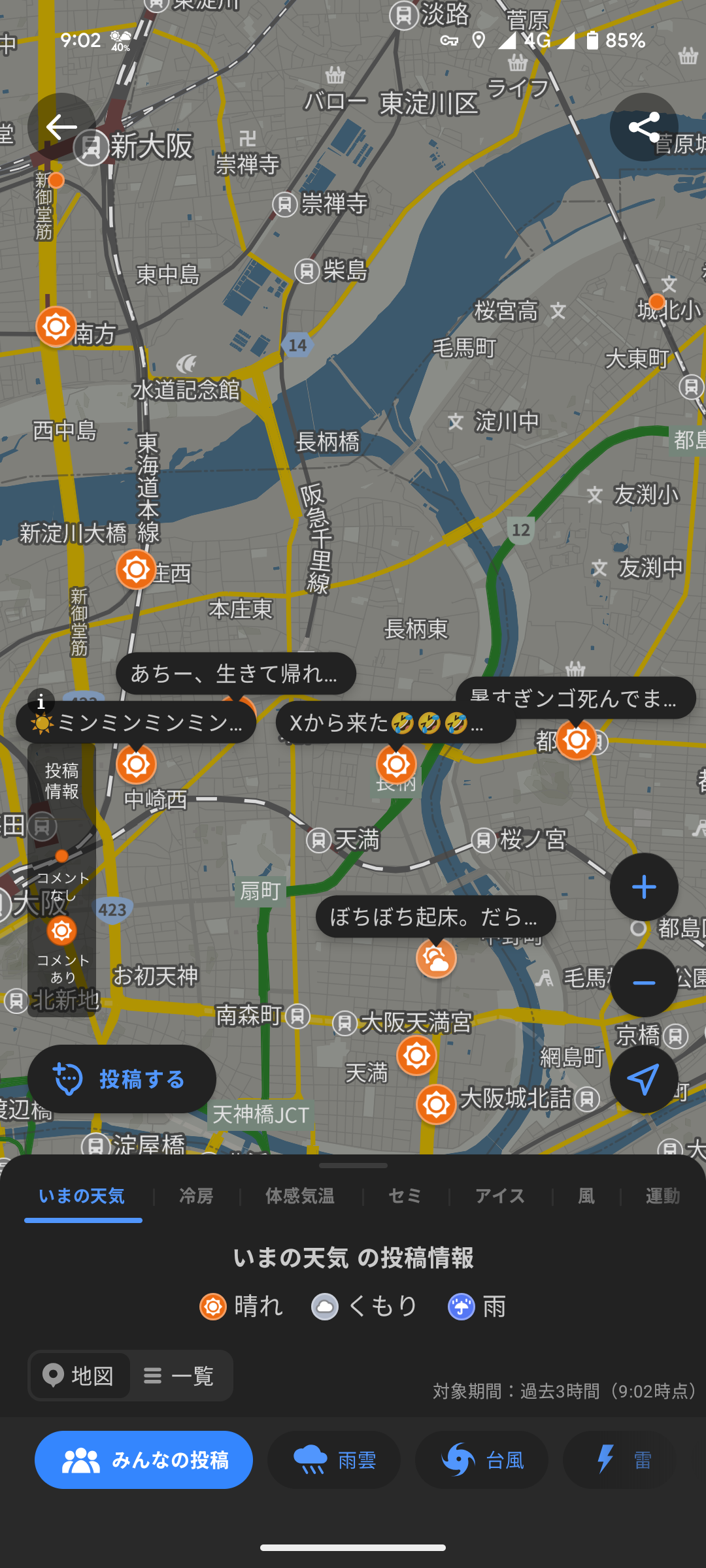Image resolution: width=706 pixels, height=1568 pixels.
Task: Open the post Xから来た
Action: click(395, 723)
